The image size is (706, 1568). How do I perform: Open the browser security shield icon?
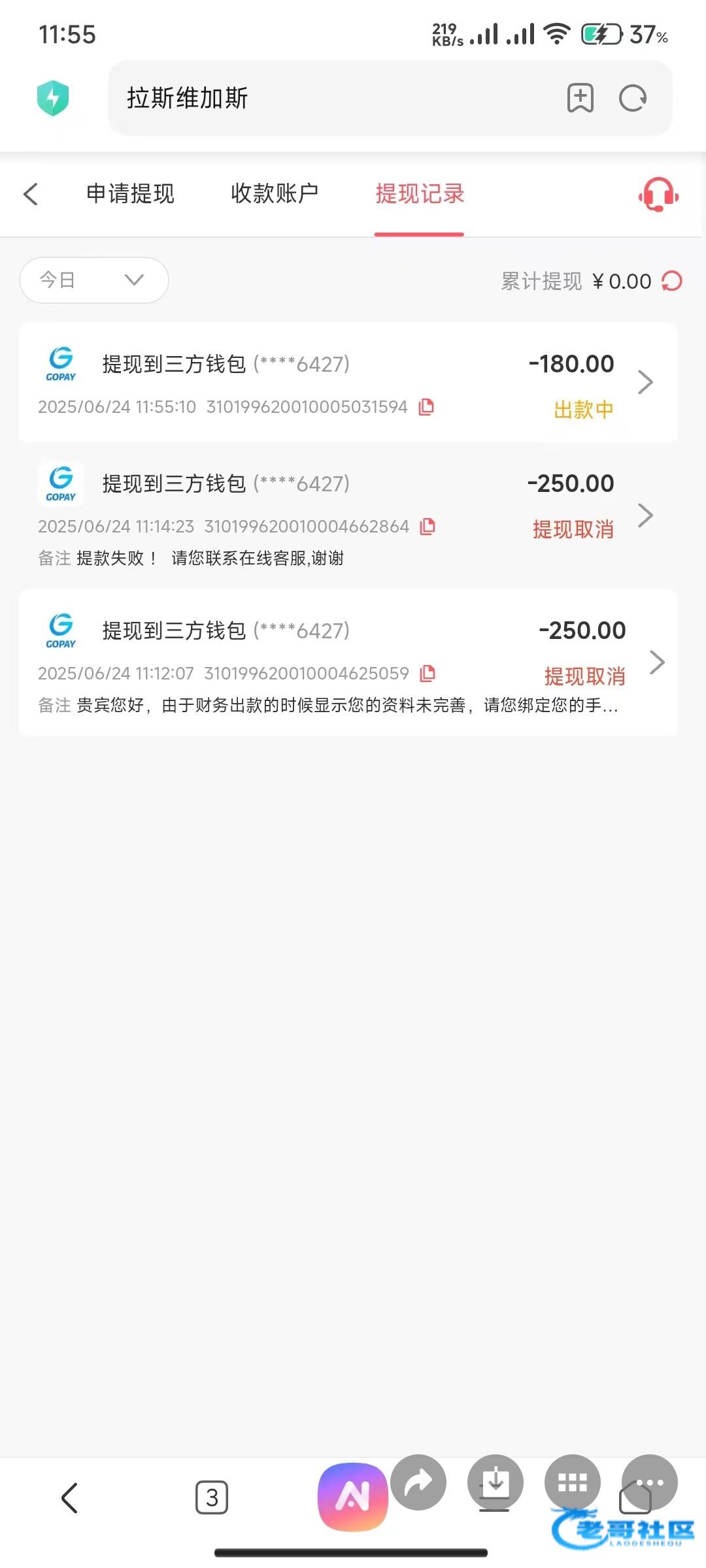click(53, 98)
